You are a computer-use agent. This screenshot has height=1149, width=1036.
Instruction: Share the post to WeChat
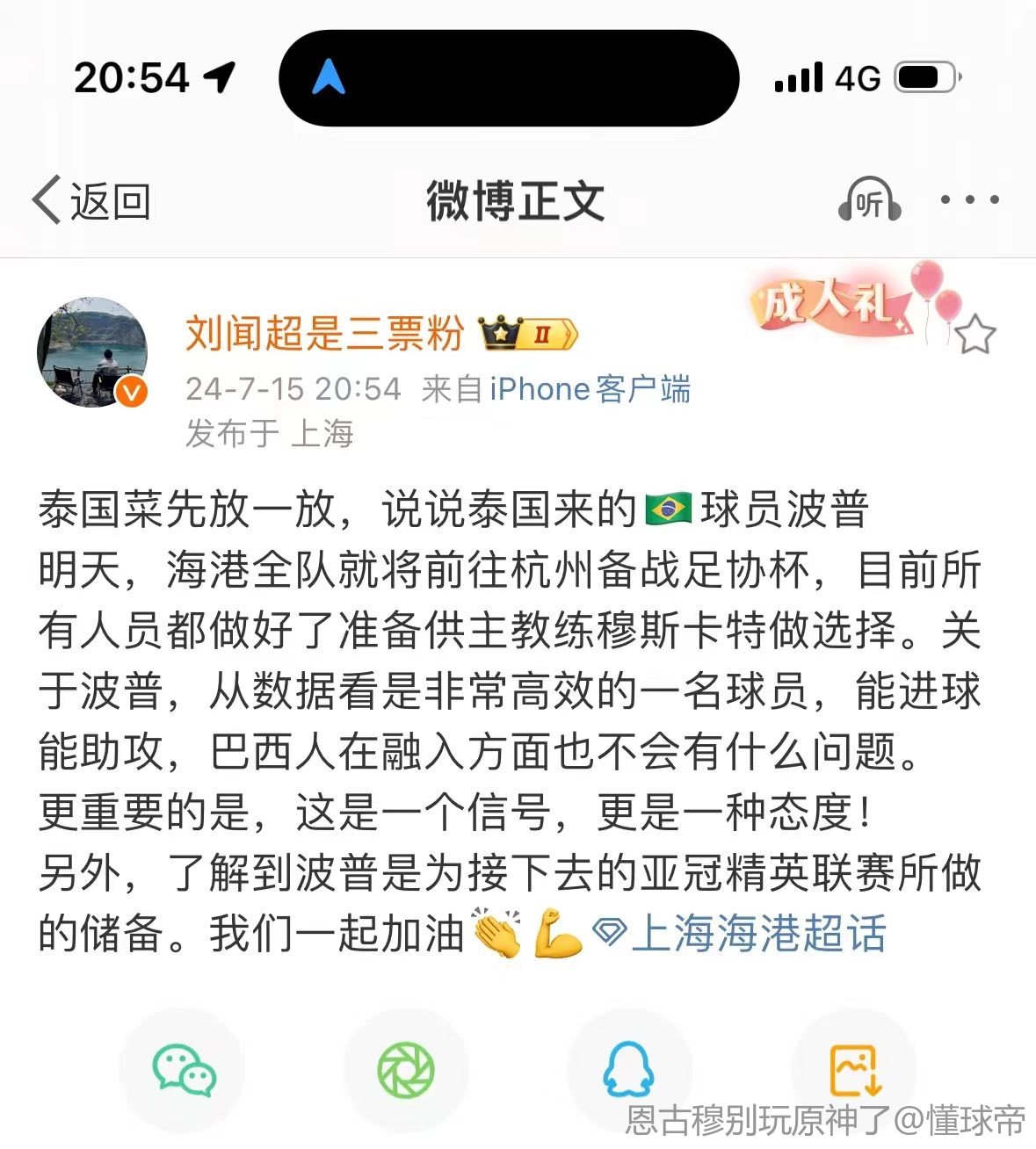[x=183, y=1070]
